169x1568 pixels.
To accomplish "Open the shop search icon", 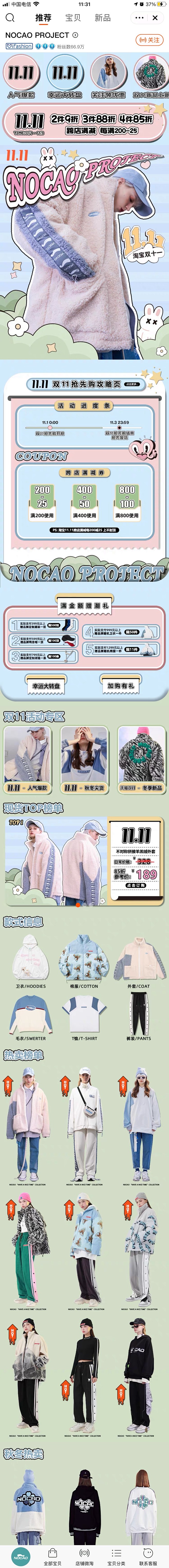I will (10, 18).
